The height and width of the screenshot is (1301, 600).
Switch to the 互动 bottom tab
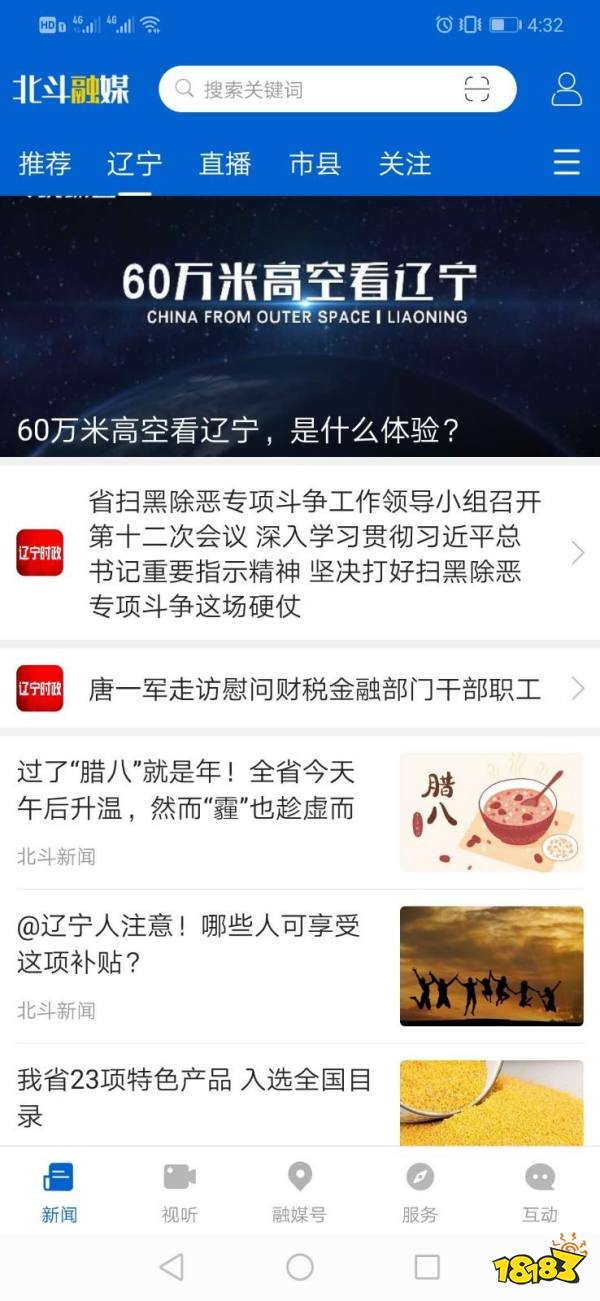(540, 1192)
